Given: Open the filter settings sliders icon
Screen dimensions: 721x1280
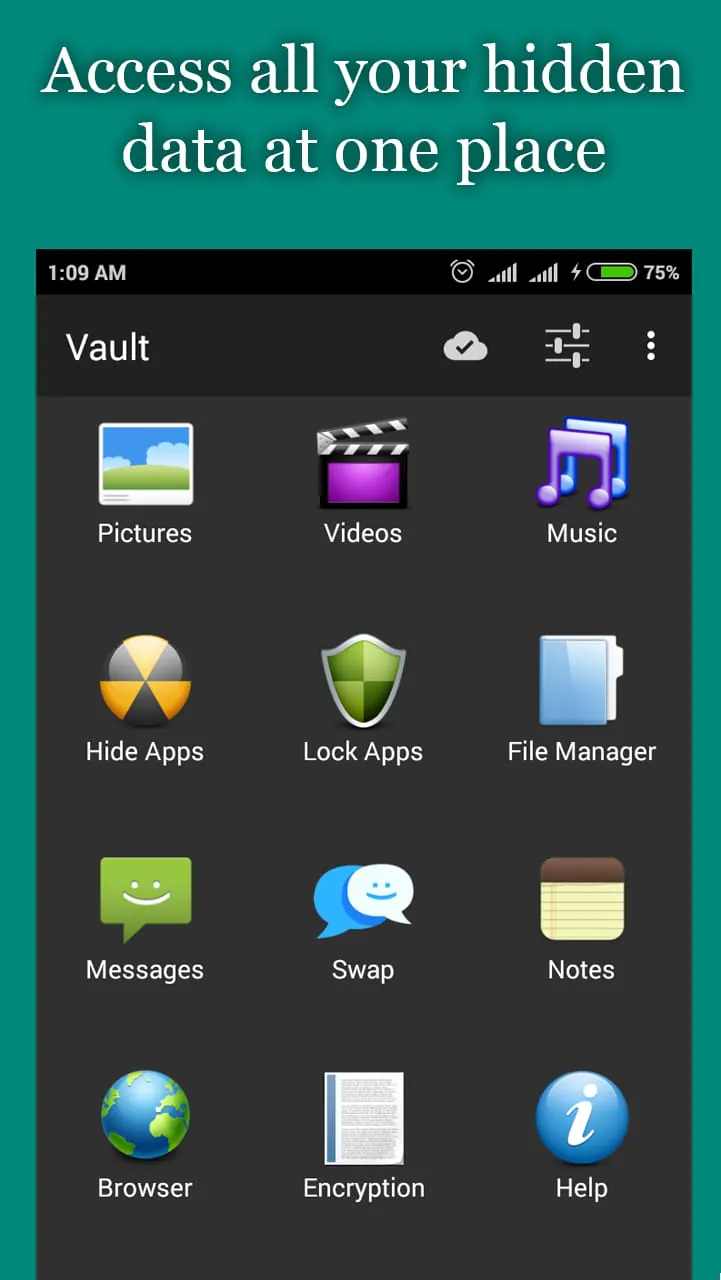Looking at the screenshot, I should click(x=566, y=346).
